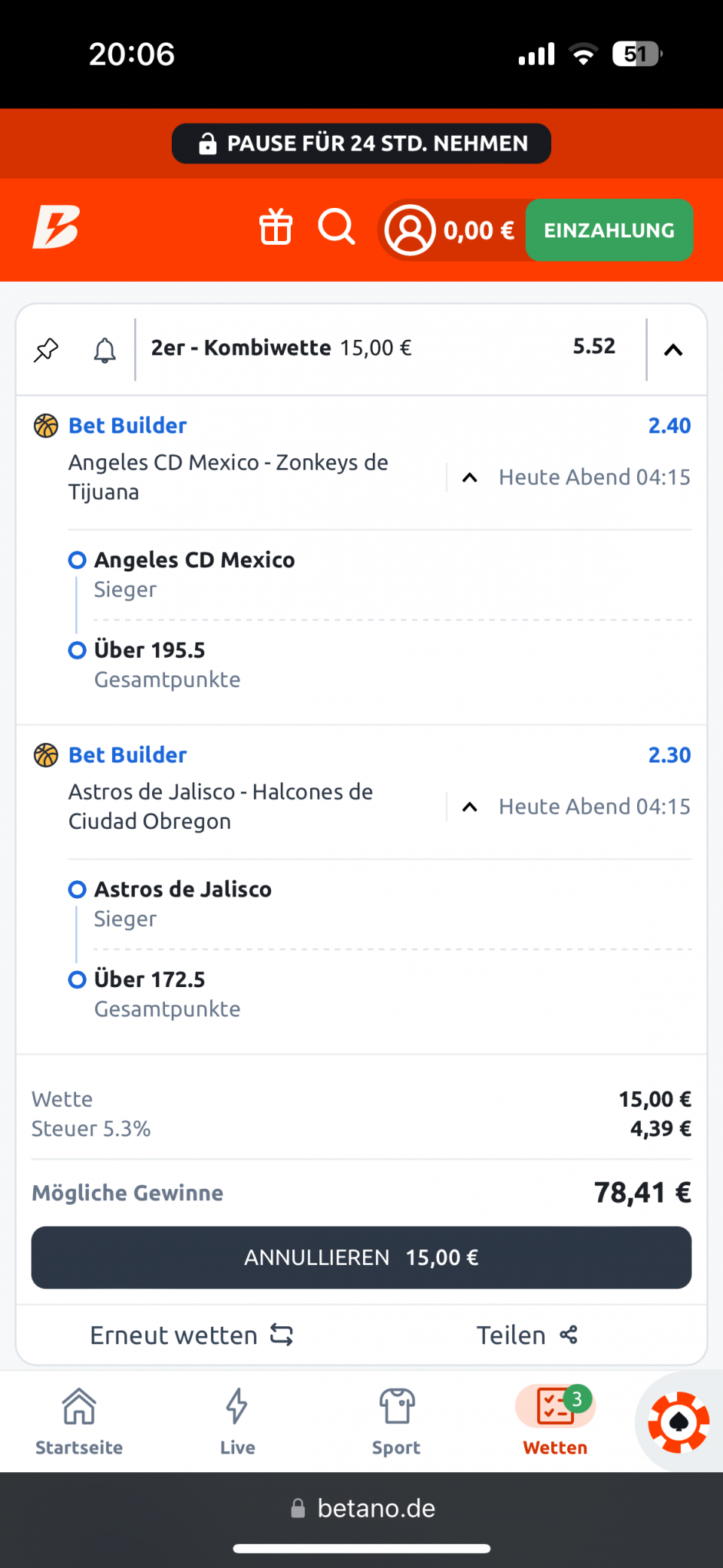Collapse the 2er Kombiwette bet slip
Image resolution: width=723 pixels, height=1568 pixels.
coord(673,350)
